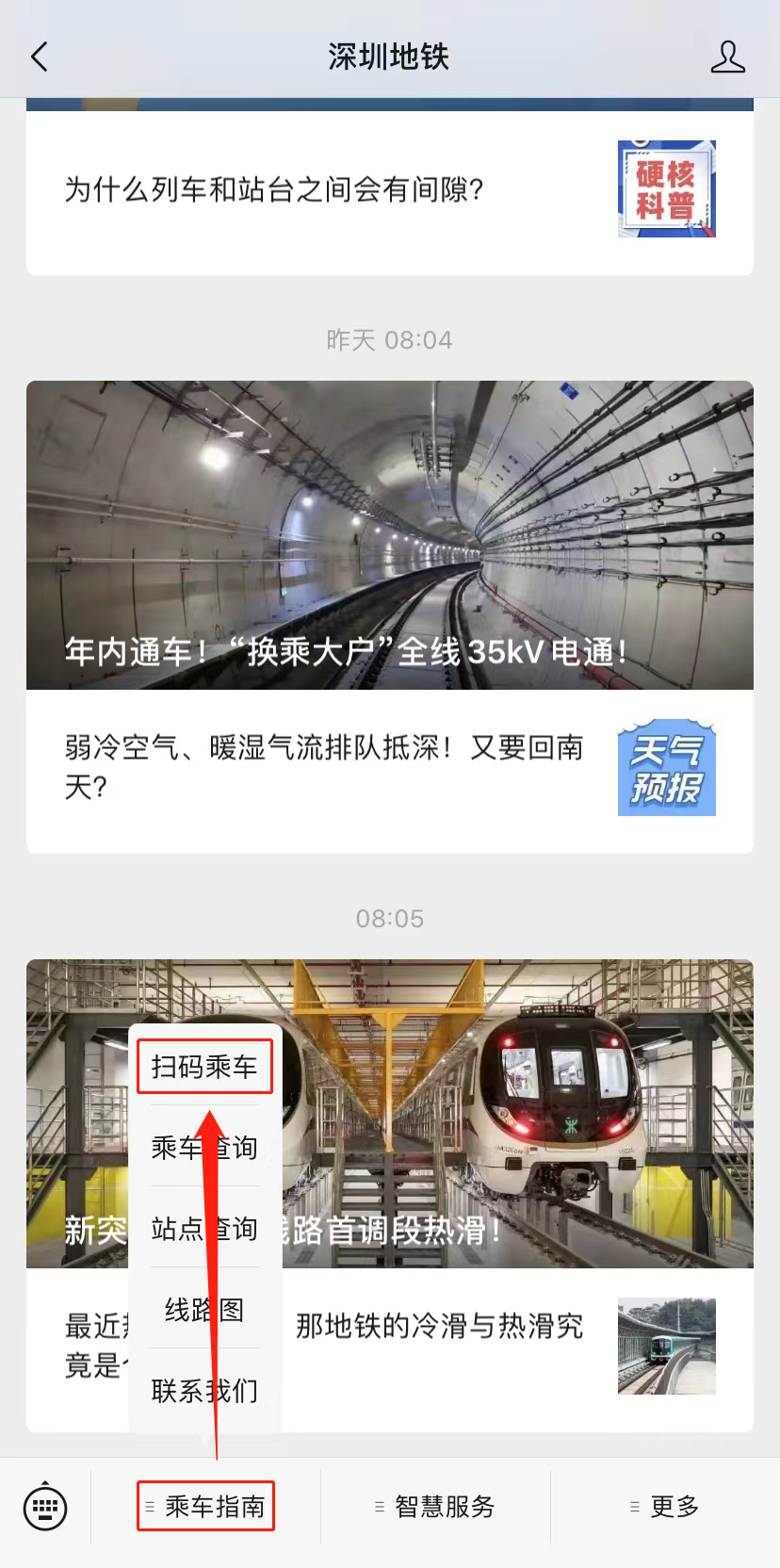780x1568 pixels.
Task: Open the 首调段热滑 train depot article
Action: click(x=528, y=1112)
